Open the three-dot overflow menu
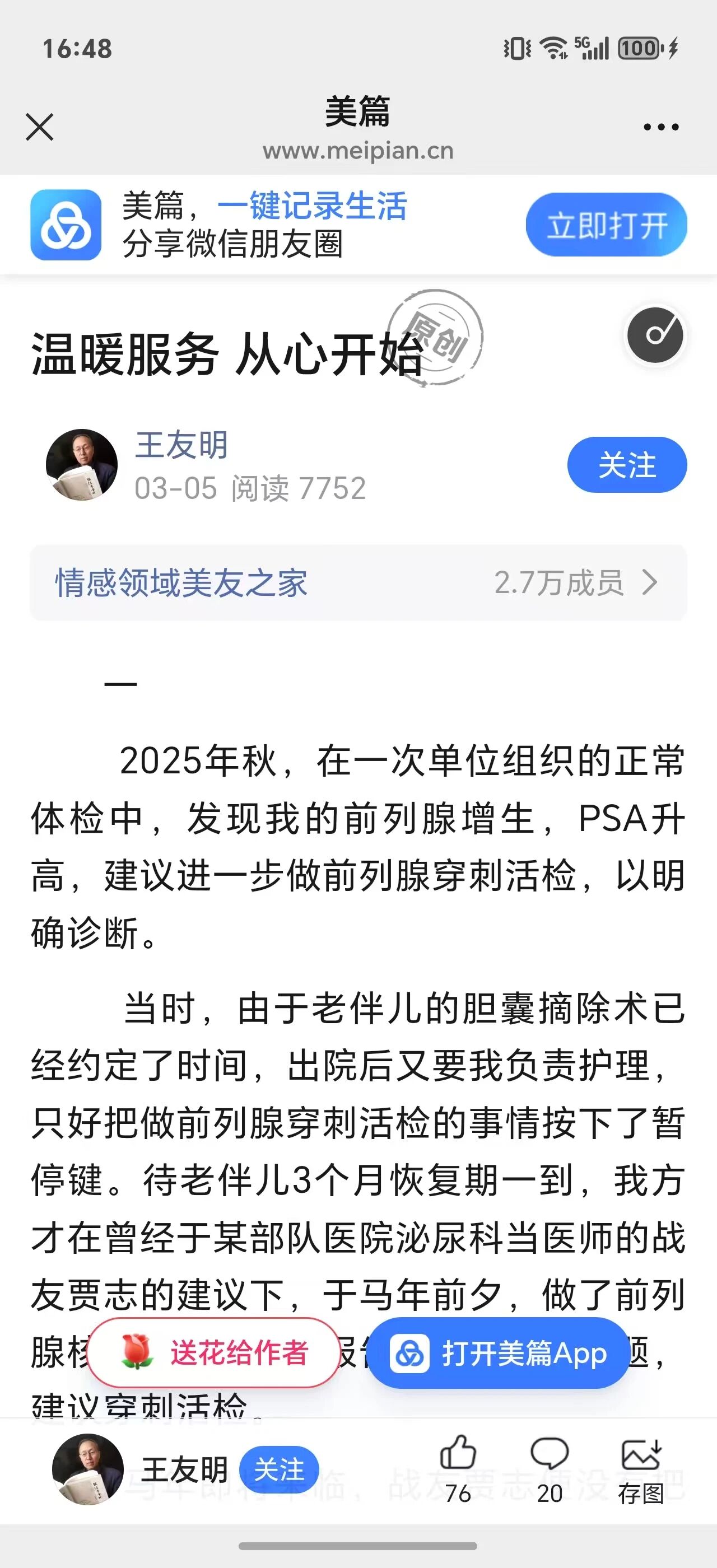Image resolution: width=717 pixels, height=1568 pixels. coord(660,127)
